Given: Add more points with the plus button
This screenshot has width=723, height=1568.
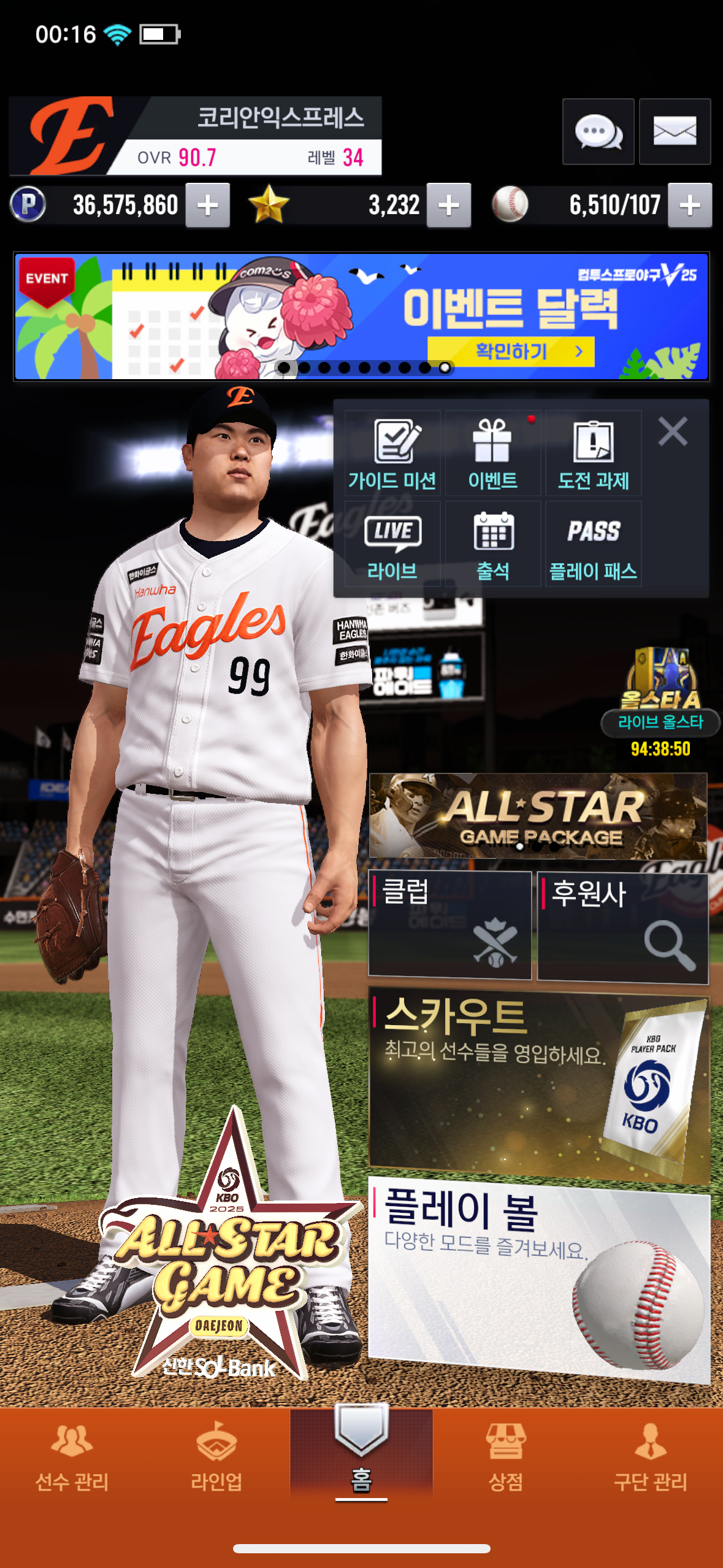Looking at the screenshot, I should [208, 206].
